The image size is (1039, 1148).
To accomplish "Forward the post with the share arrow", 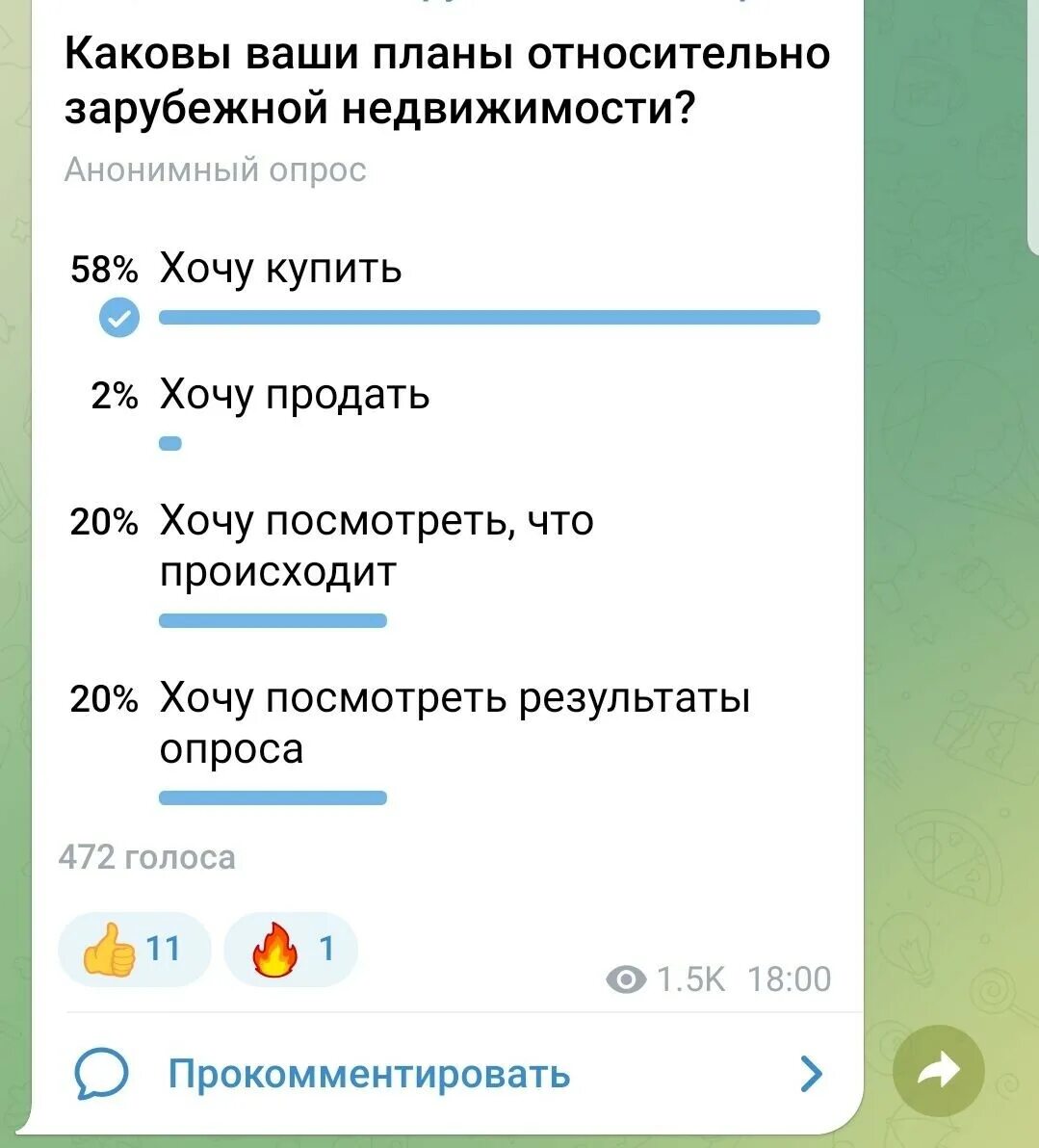I will [939, 1070].
